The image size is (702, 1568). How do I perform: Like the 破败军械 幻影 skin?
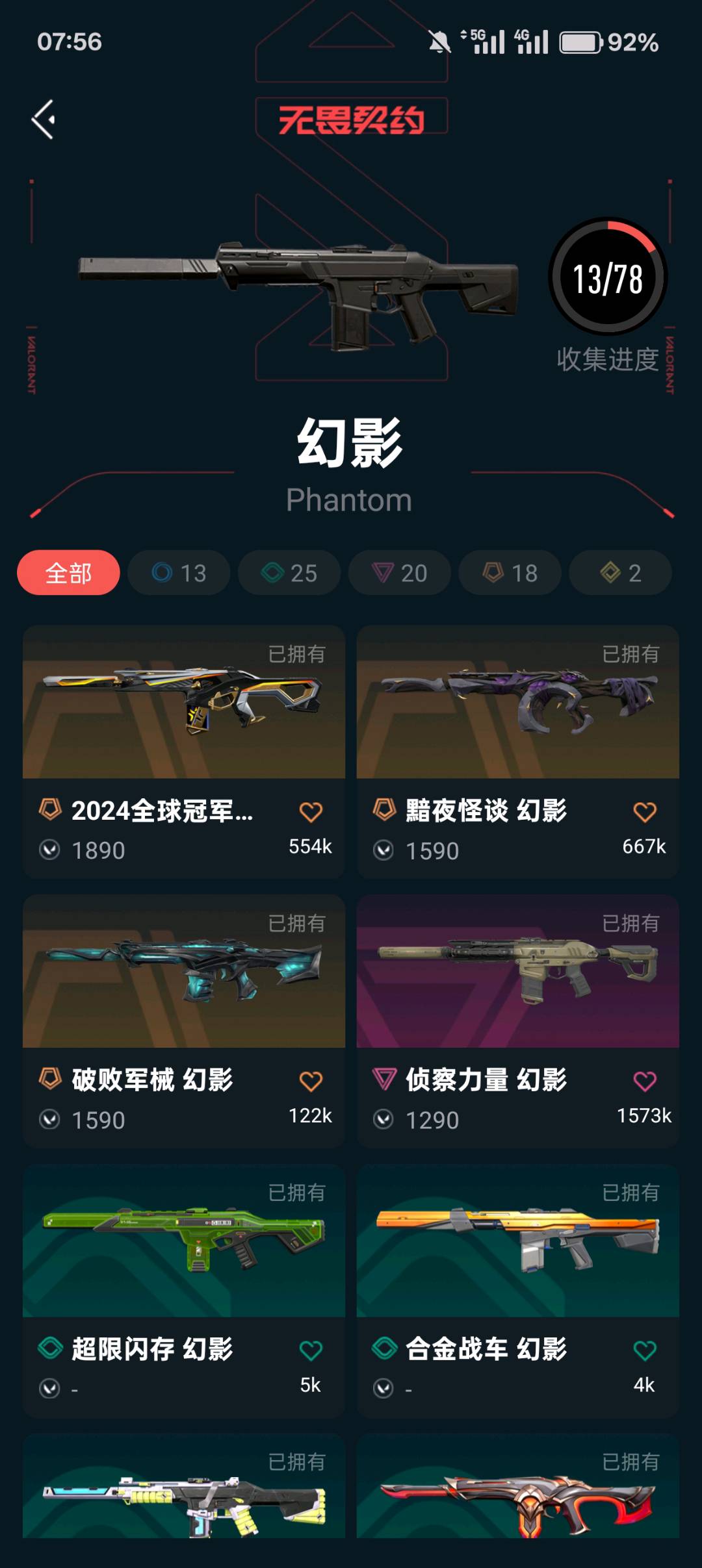click(311, 1081)
